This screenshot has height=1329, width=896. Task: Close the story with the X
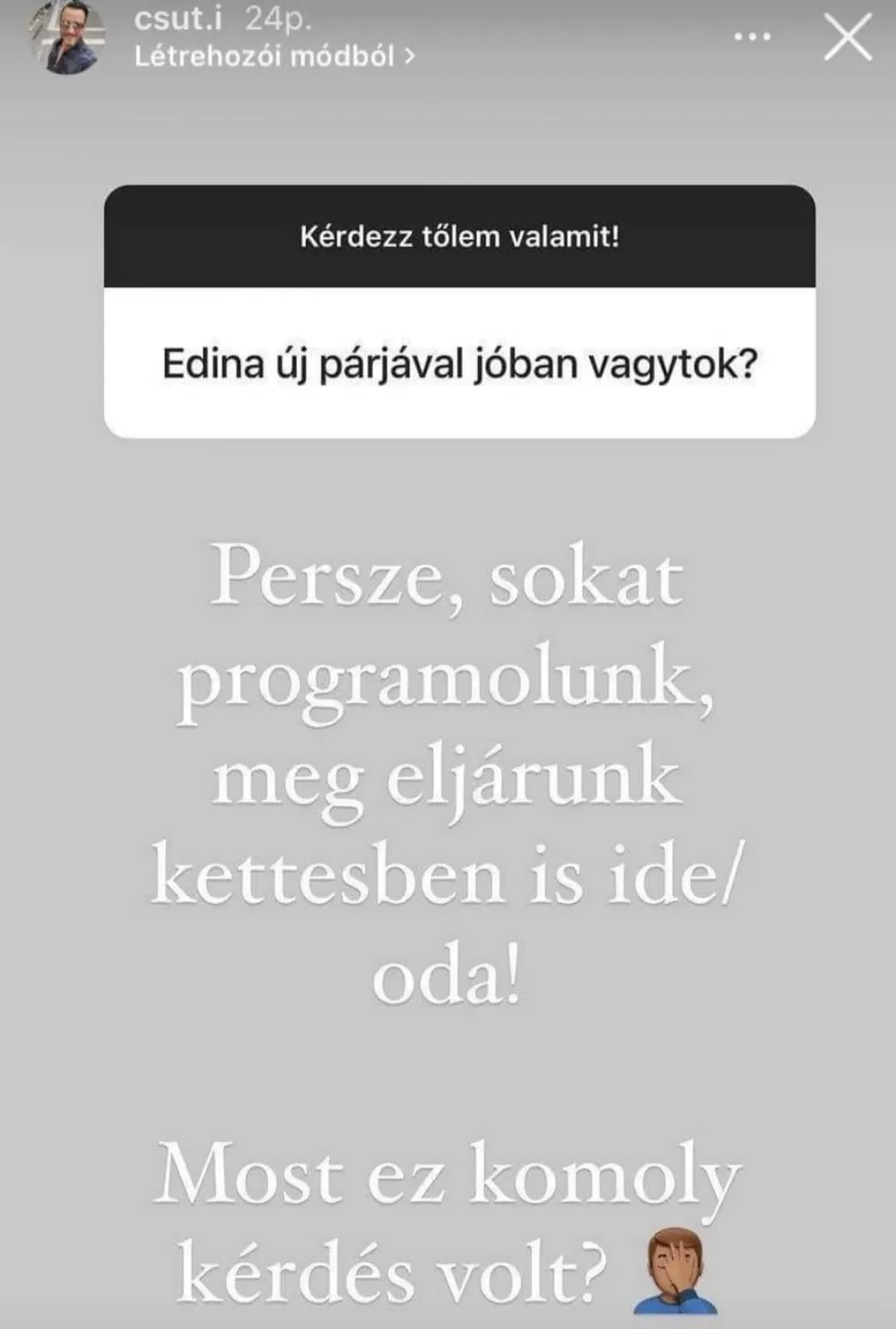(847, 37)
